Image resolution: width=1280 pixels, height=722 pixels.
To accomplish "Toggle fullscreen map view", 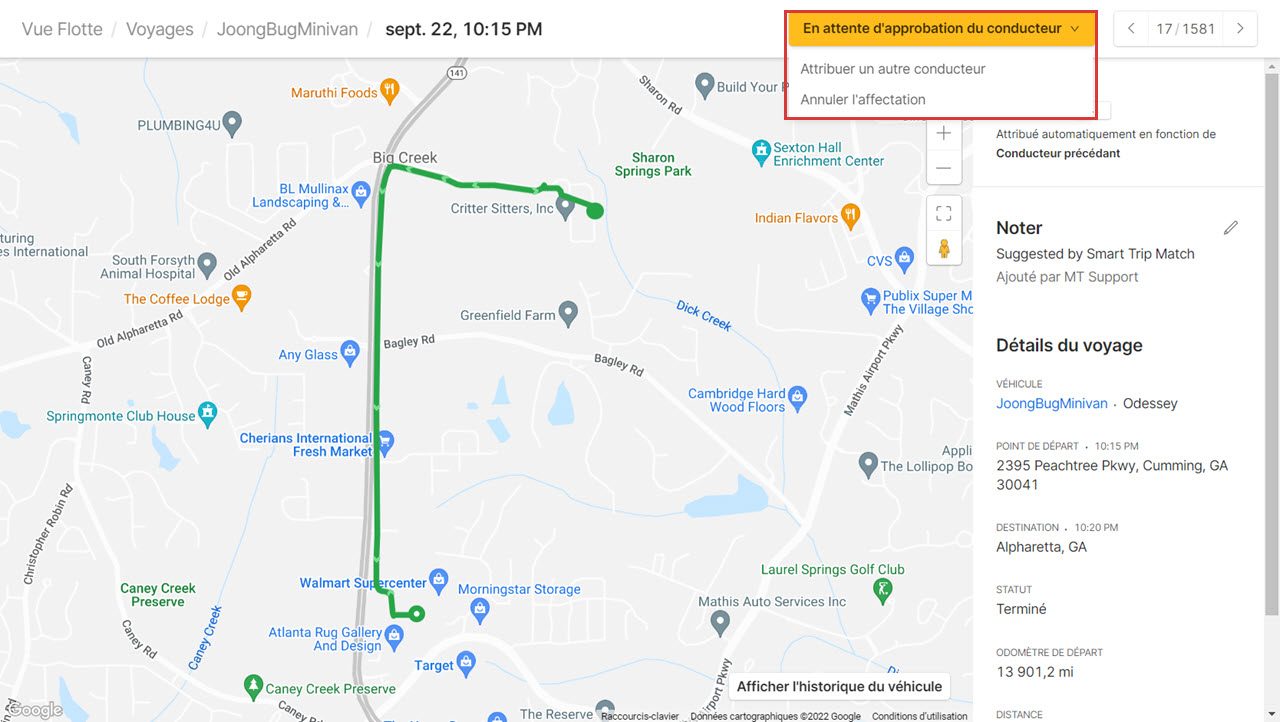I will point(944,213).
